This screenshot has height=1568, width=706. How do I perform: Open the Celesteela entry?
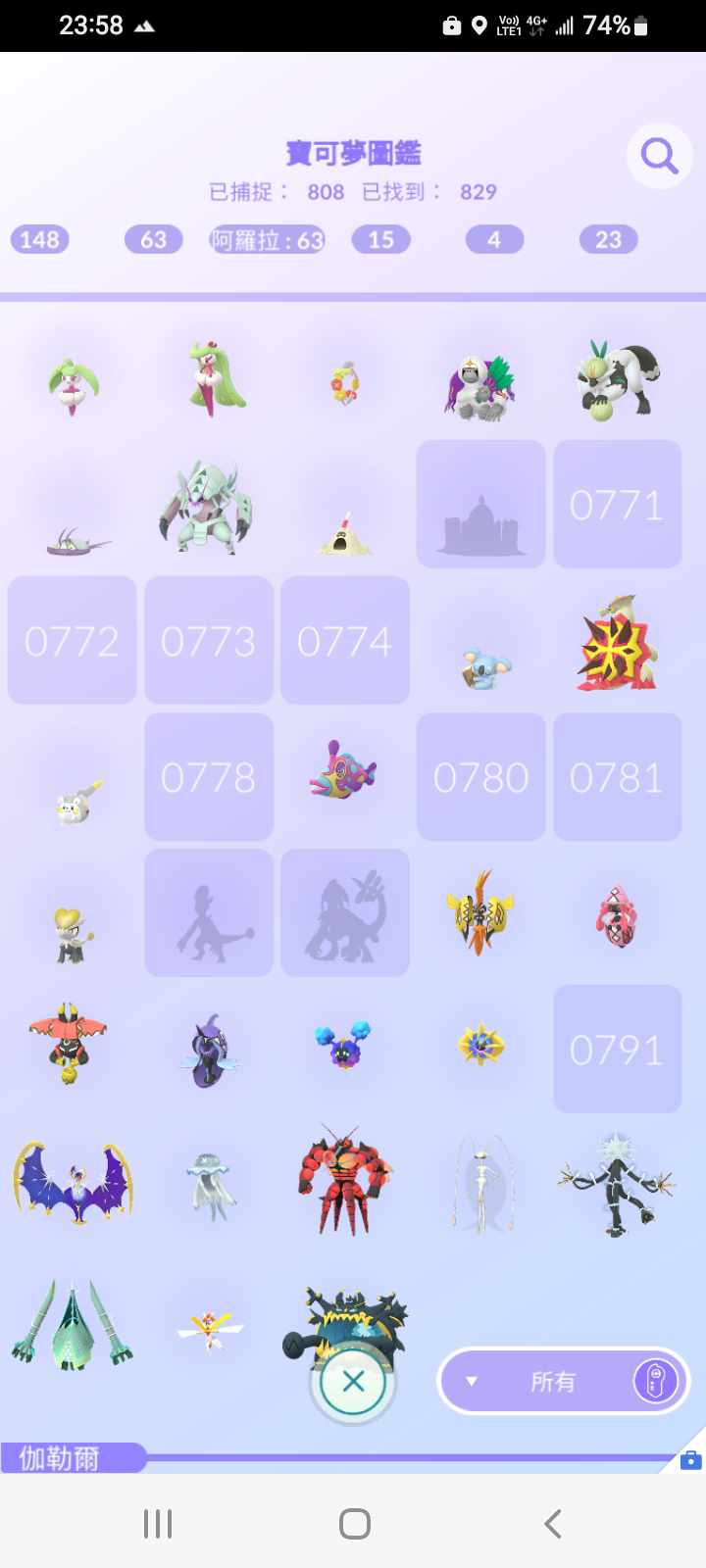tap(73, 1323)
